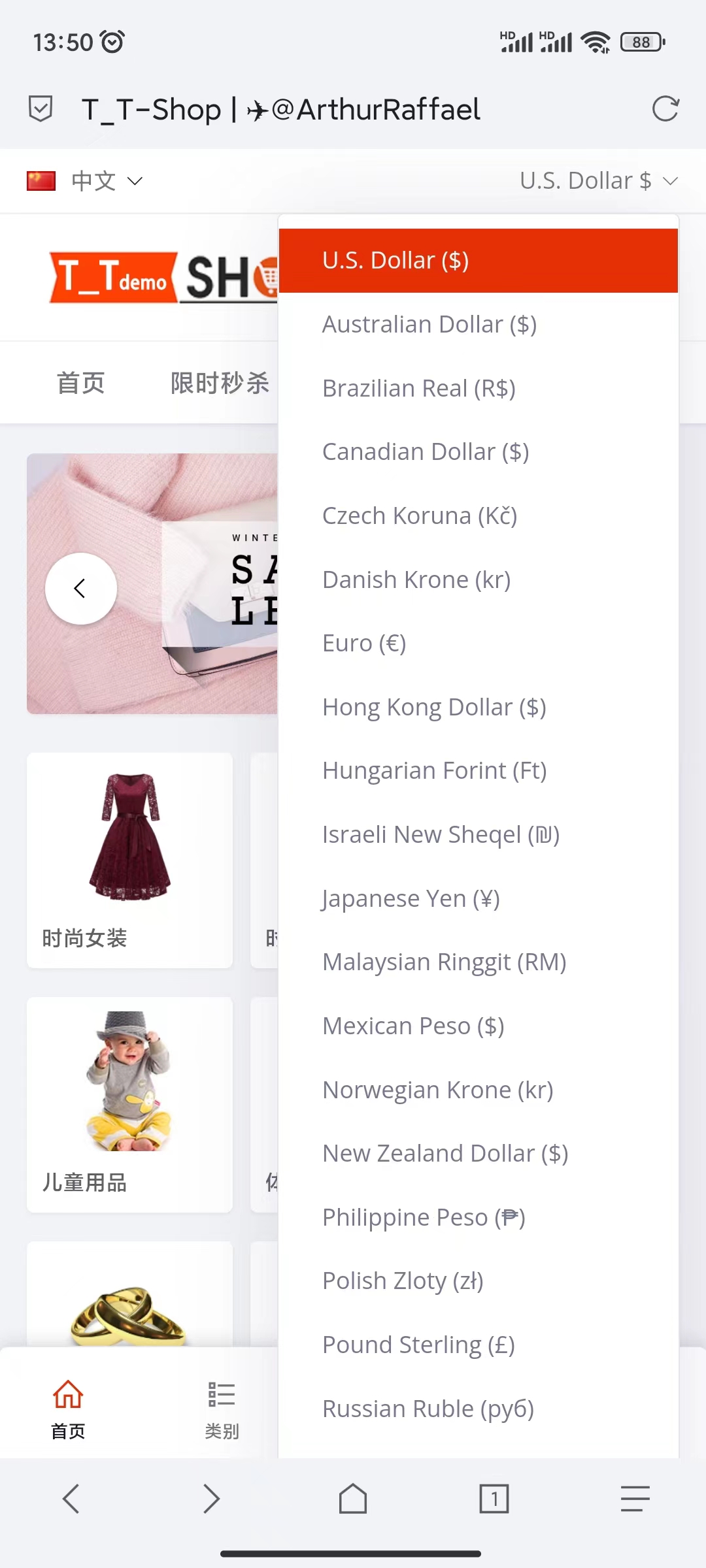The height and width of the screenshot is (1568, 706).
Task: Switch currency to Euro (€)
Action: pos(363,644)
